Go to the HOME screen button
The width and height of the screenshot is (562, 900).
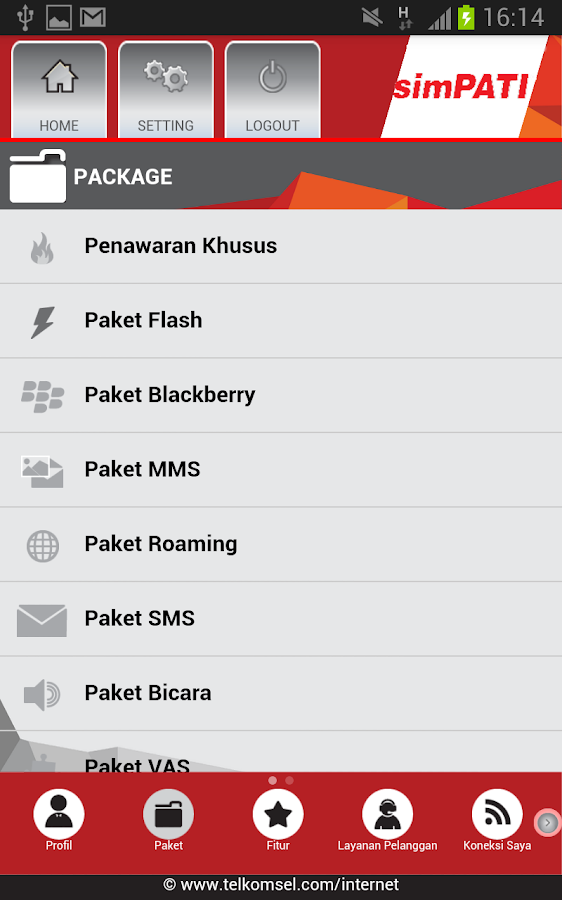(59, 90)
